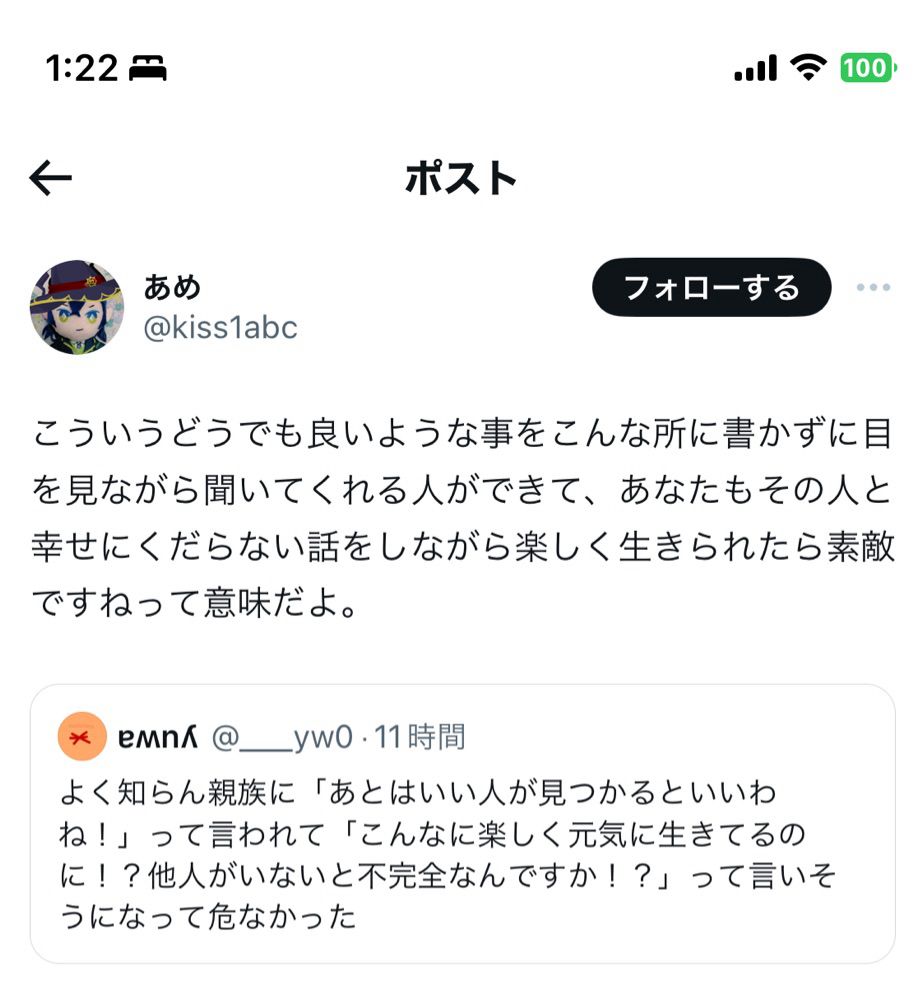Open the @kiss1abc profile handle
Viewport: 923px width, 981px height.
[x=220, y=328]
